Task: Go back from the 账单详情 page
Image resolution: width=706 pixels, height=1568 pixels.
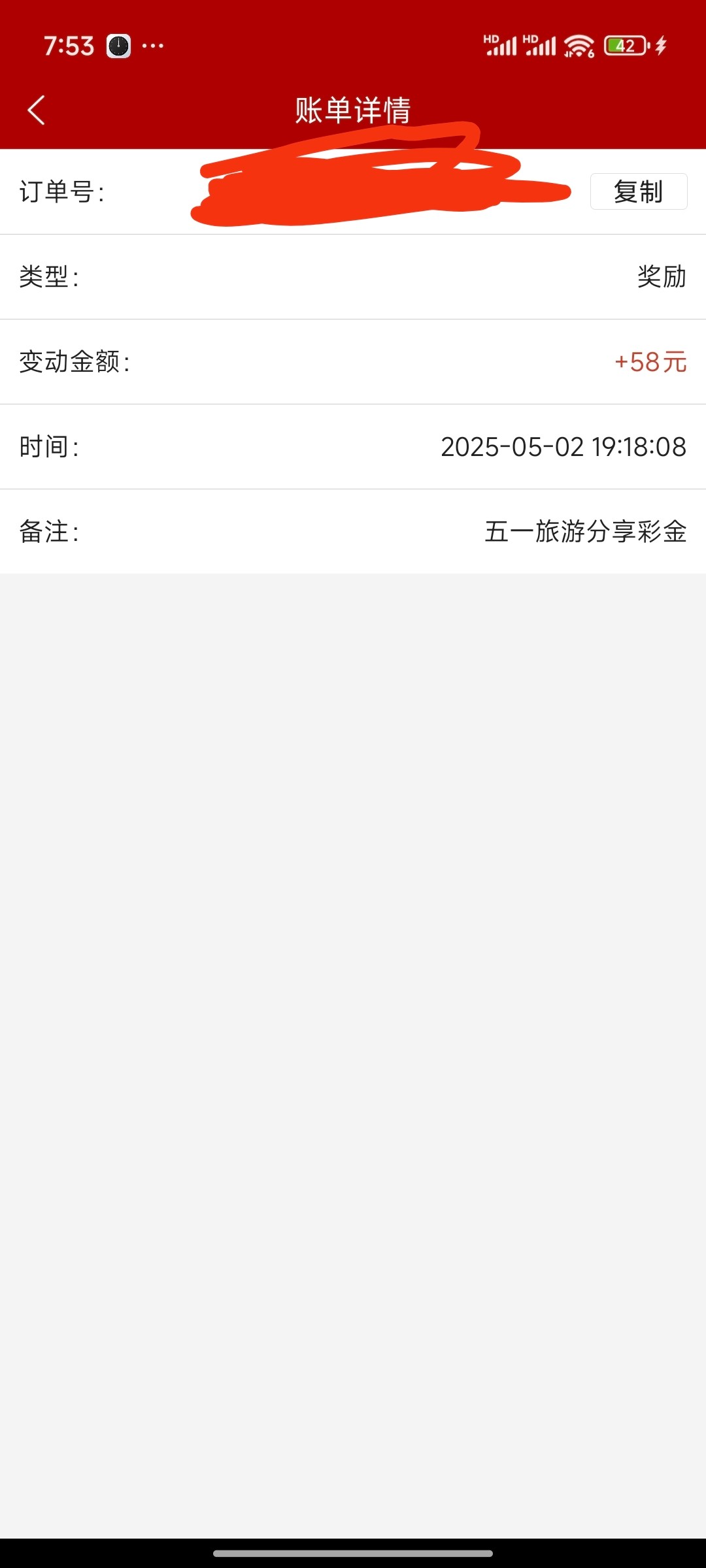Action: [x=37, y=110]
